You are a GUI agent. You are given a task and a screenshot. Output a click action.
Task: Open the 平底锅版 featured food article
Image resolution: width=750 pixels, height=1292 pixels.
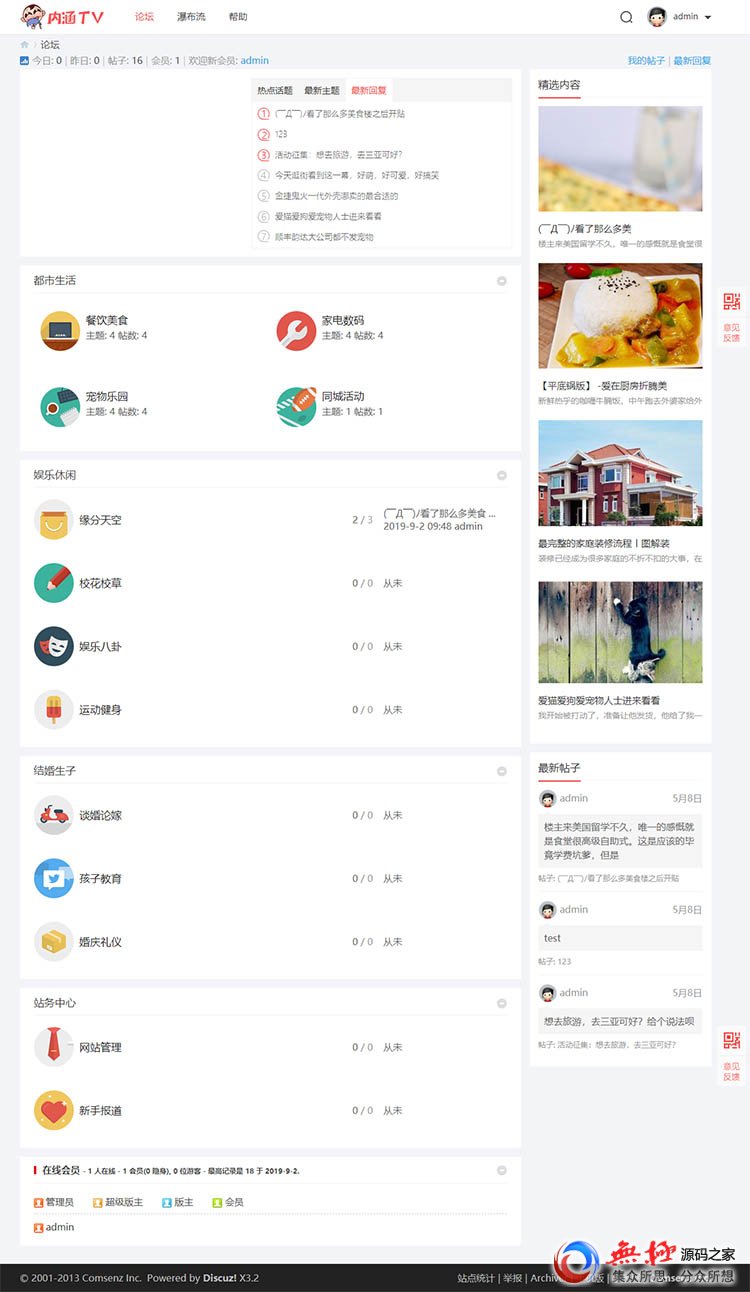pyautogui.click(x=603, y=386)
